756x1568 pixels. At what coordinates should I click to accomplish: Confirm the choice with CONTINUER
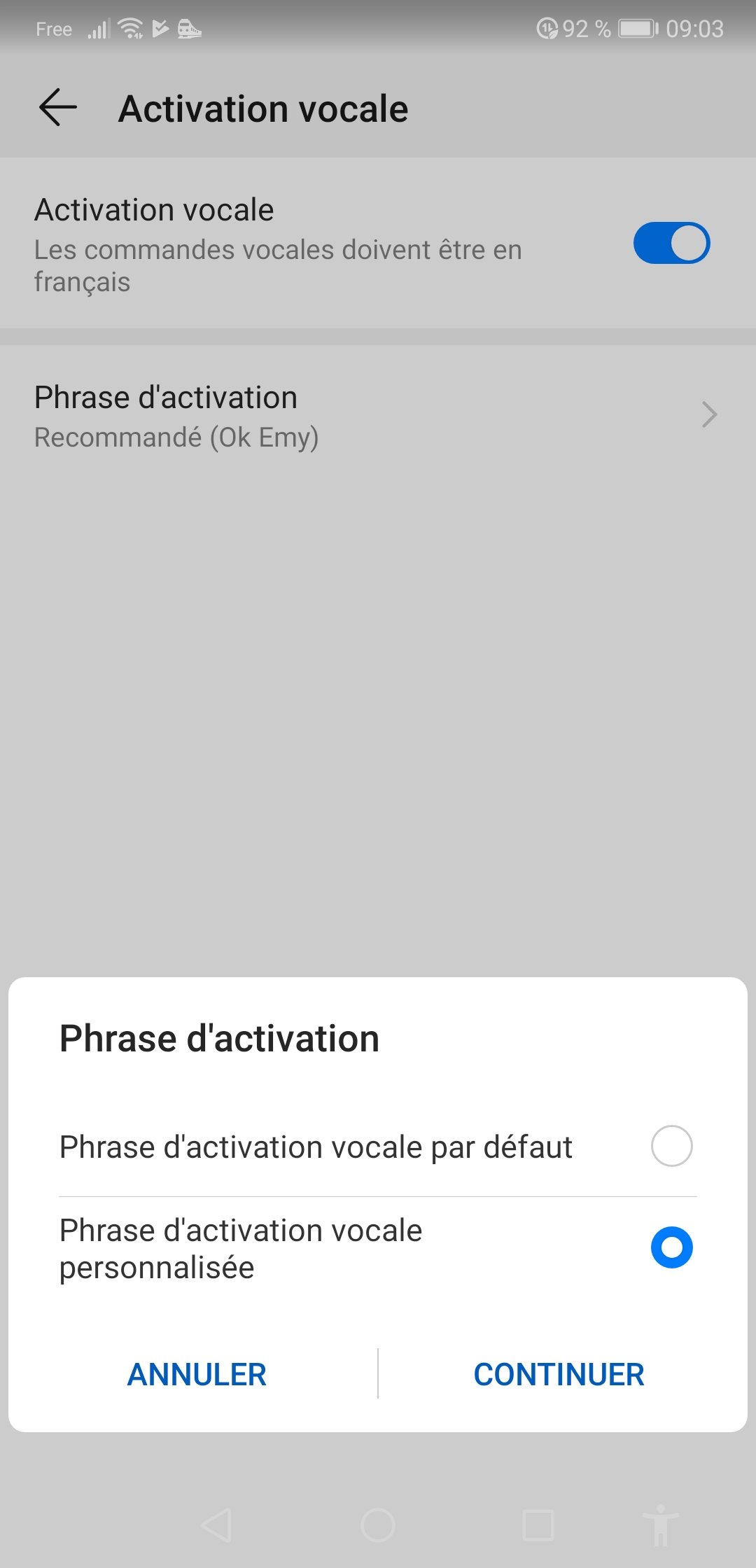click(559, 1374)
